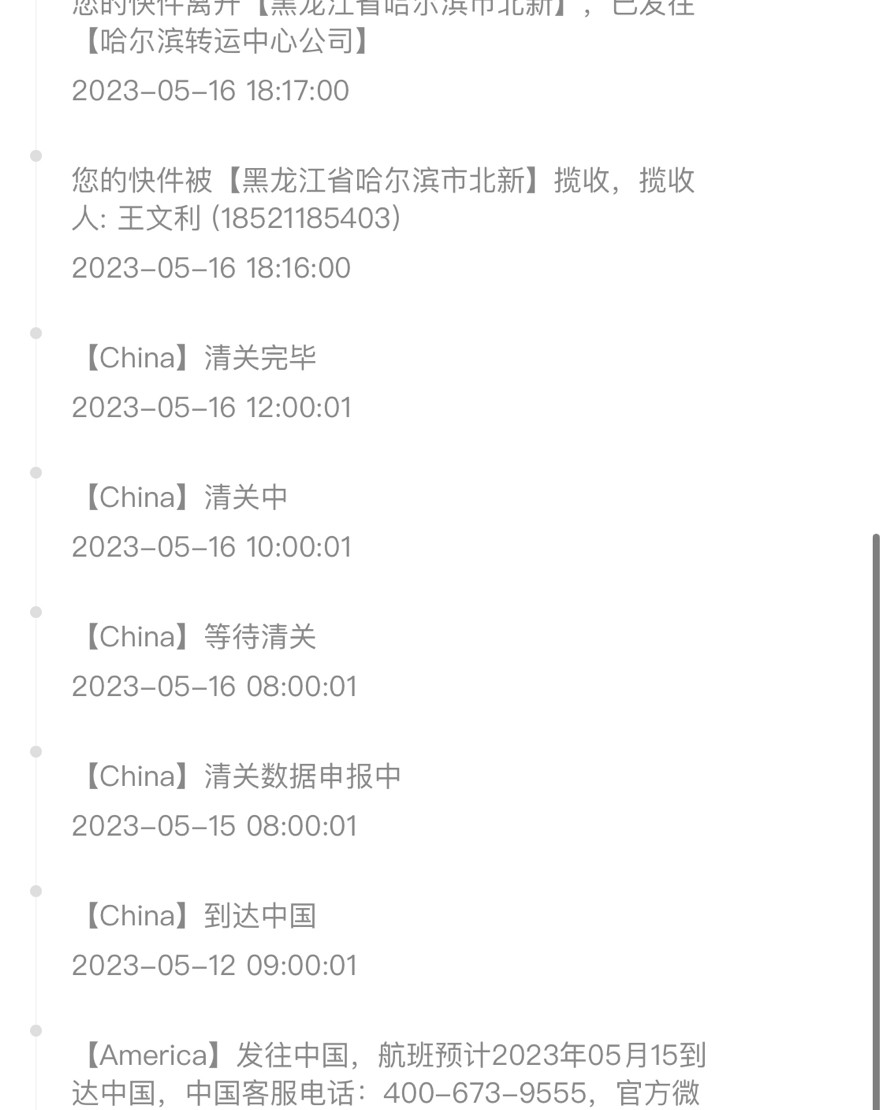Click timestamp 2023-05-16 12:00:01

pyautogui.click(x=212, y=408)
